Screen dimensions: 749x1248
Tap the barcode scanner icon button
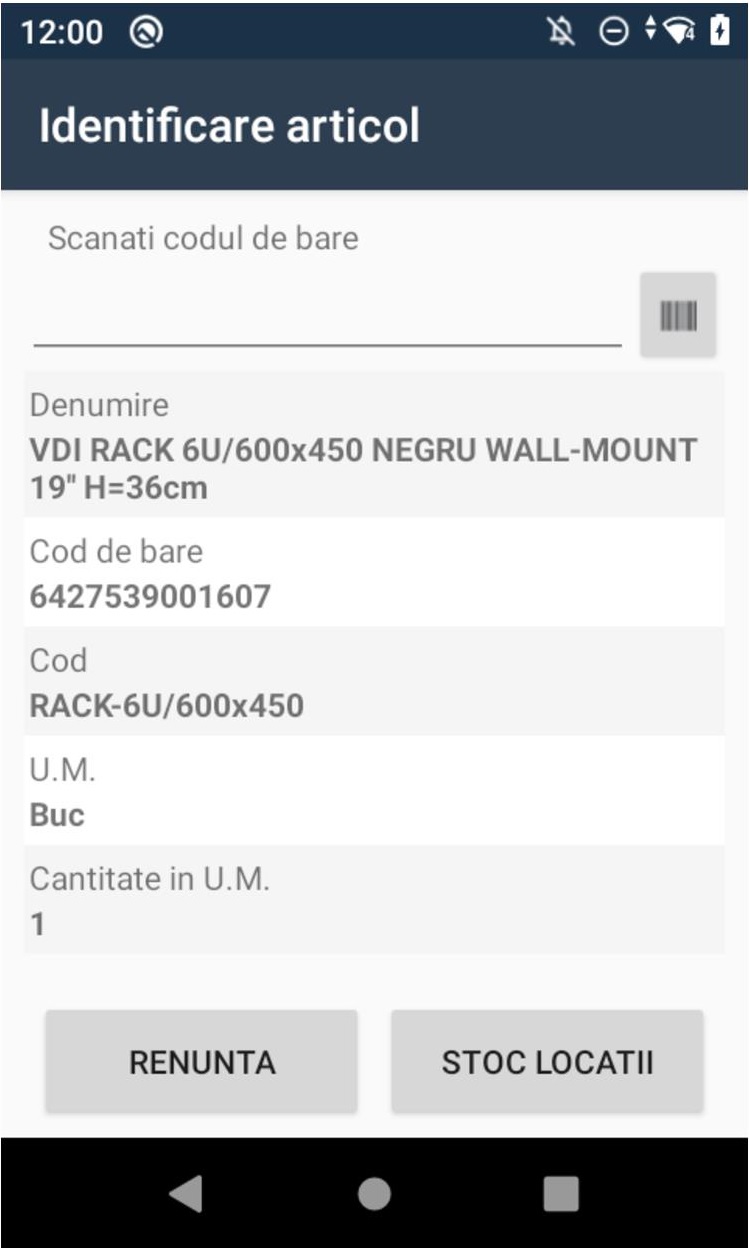[x=678, y=315]
